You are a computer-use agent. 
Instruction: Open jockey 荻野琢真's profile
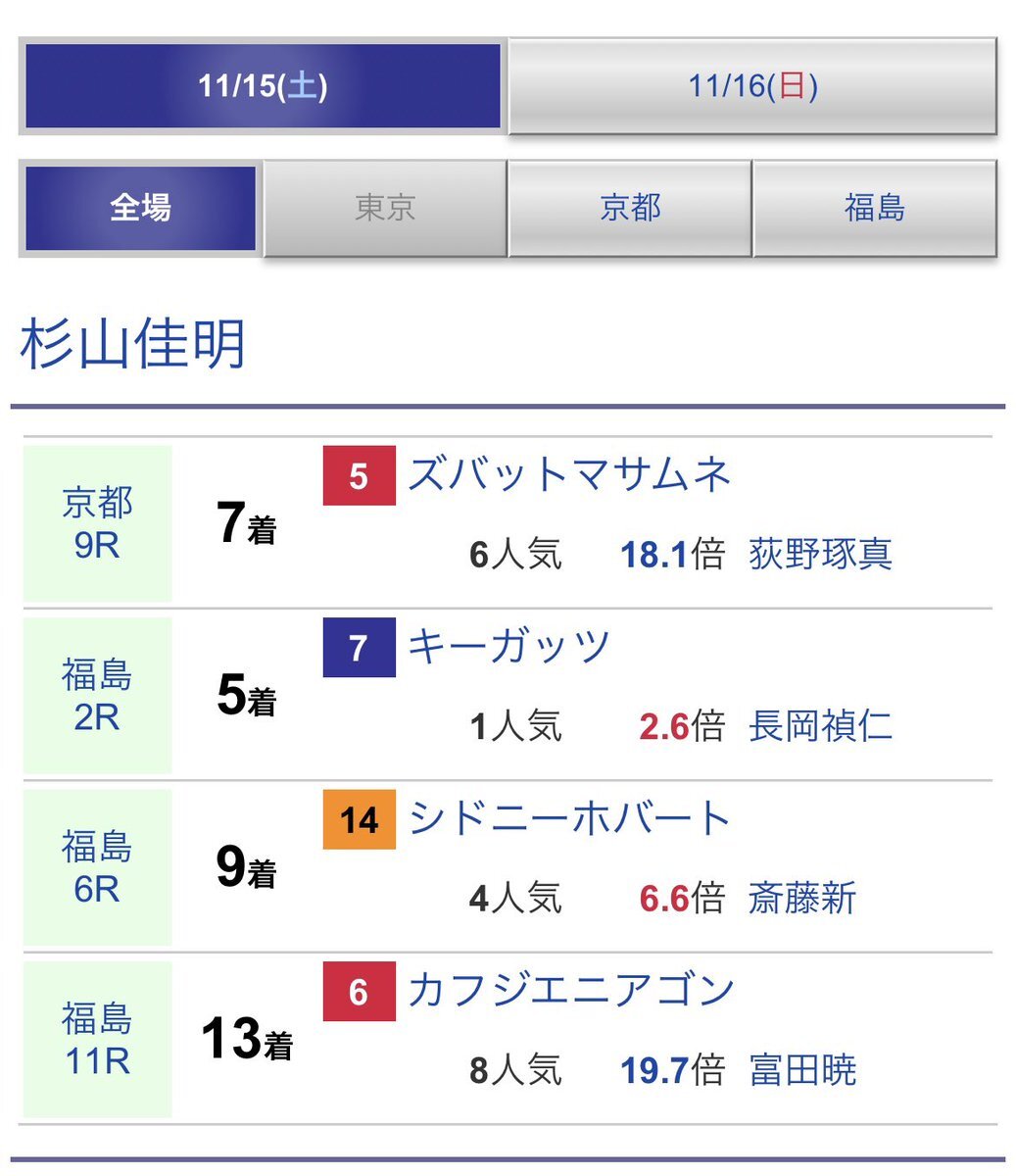tap(820, 555)
